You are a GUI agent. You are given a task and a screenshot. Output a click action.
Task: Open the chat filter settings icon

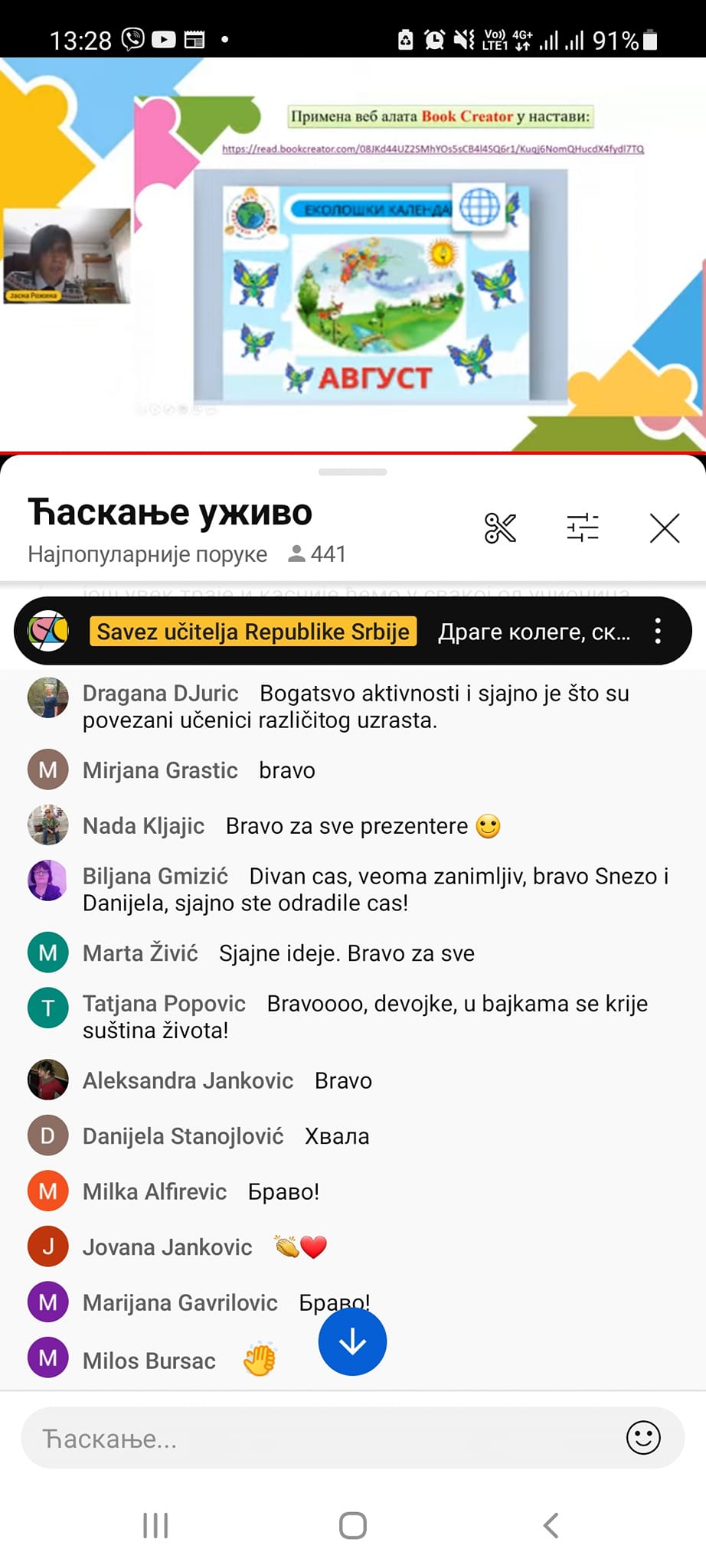pyautogui.click(x=582, y=528)
